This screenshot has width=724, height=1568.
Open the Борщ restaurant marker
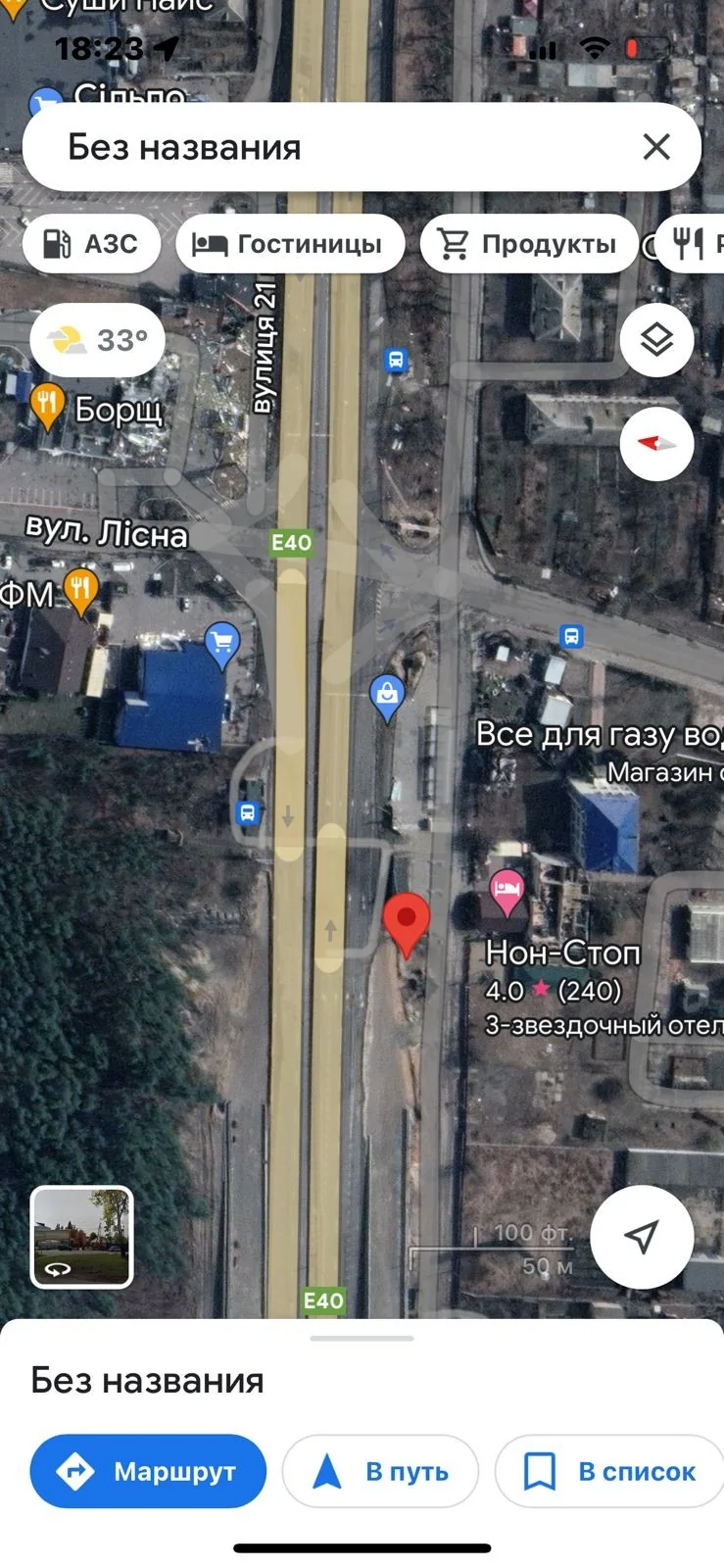pyautogui.click(x=48, y=406)
